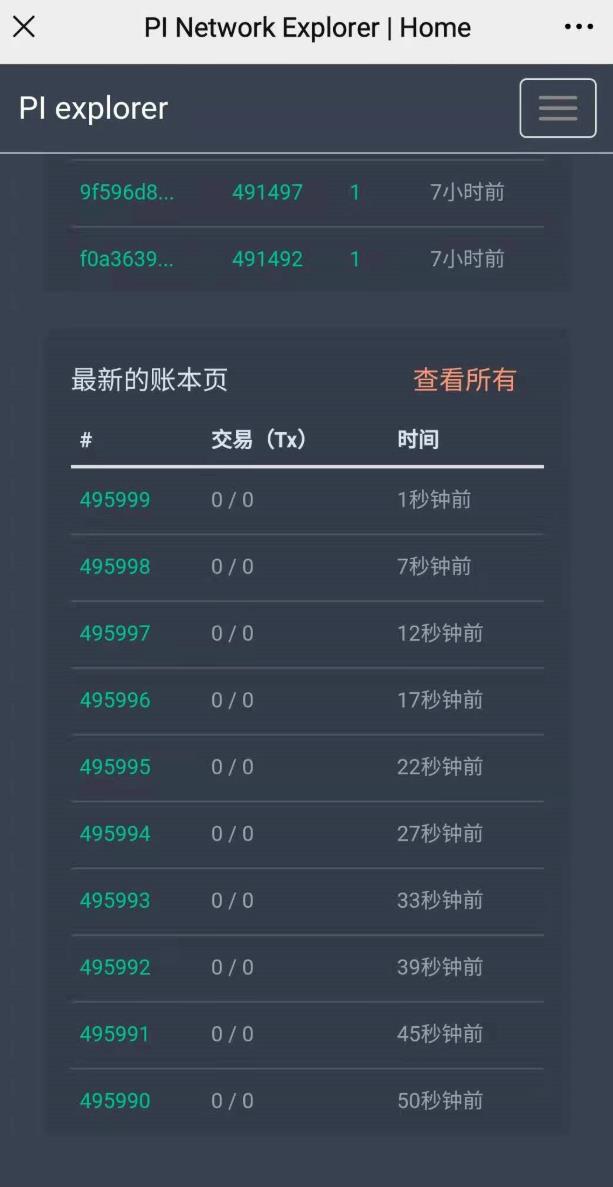Open transaction f0a3639...
613x1187 pixels.
coord(127,259)
